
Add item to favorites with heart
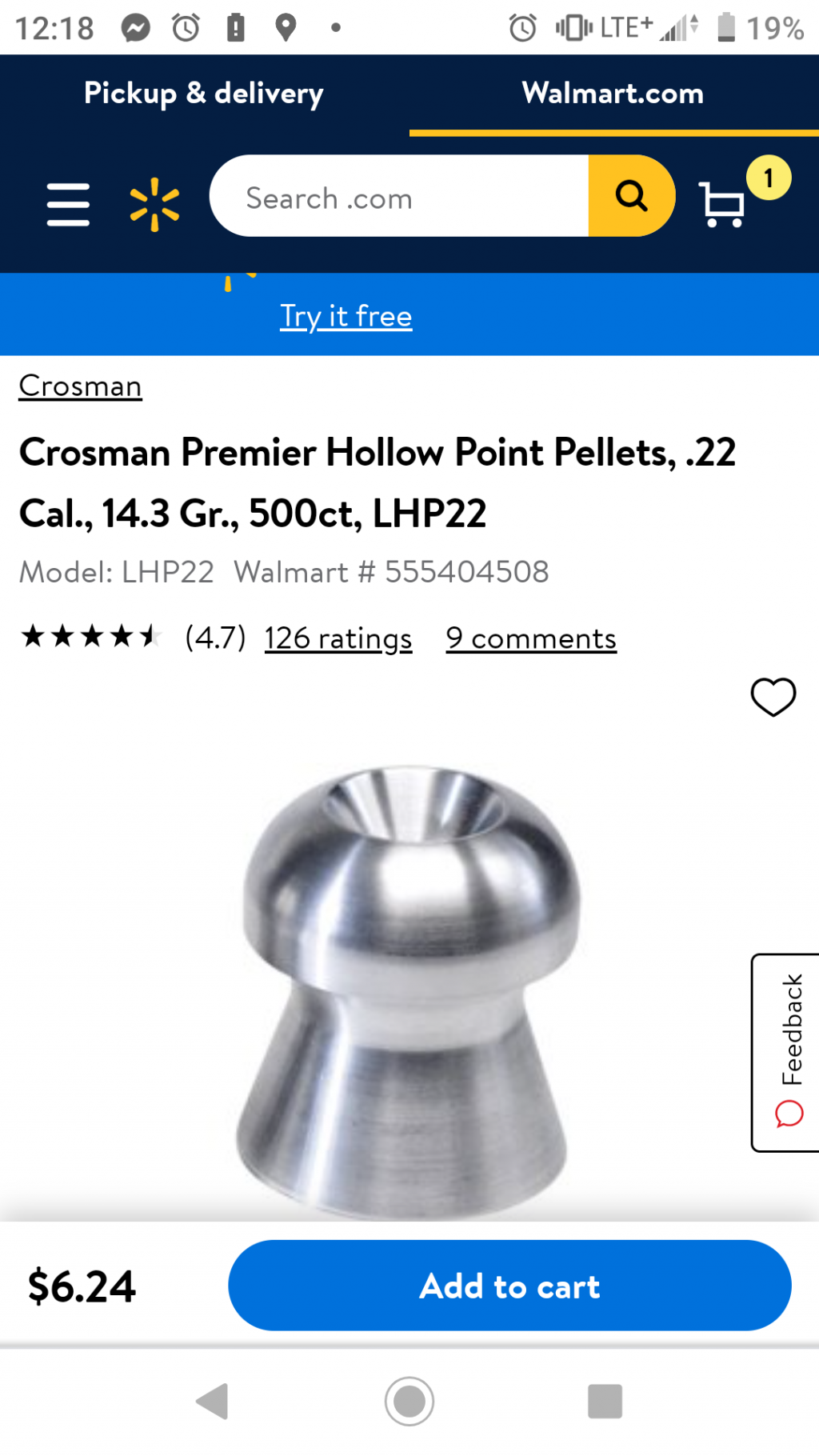click(773, 697)
